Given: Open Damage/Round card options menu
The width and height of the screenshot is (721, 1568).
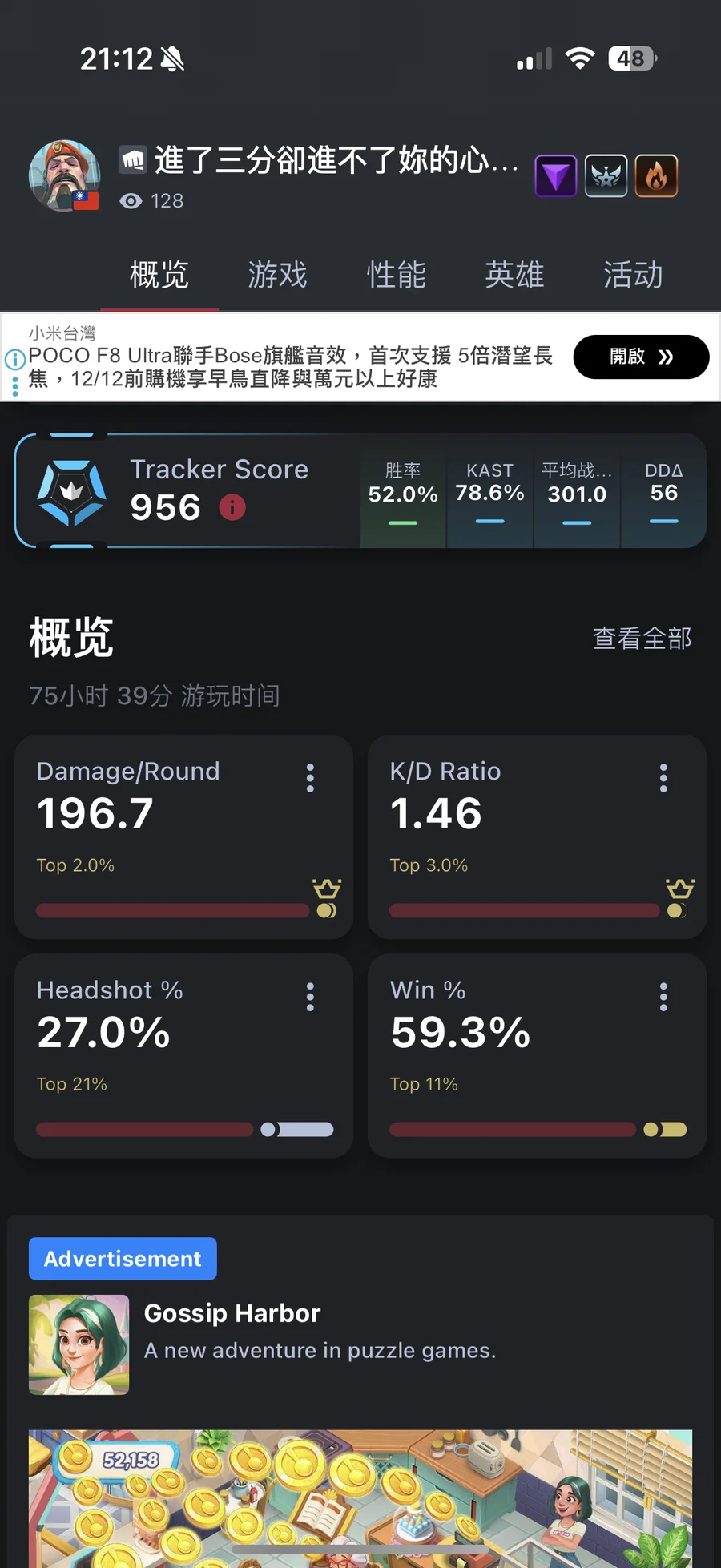Looking at the screenshot, I should click(x=310, y=778).
